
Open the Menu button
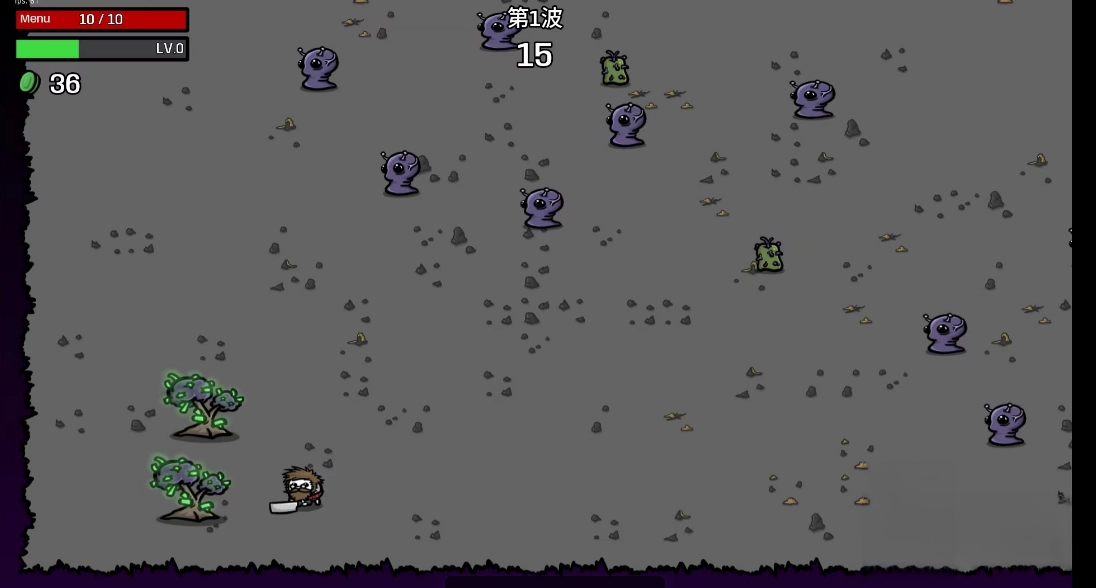35,19
